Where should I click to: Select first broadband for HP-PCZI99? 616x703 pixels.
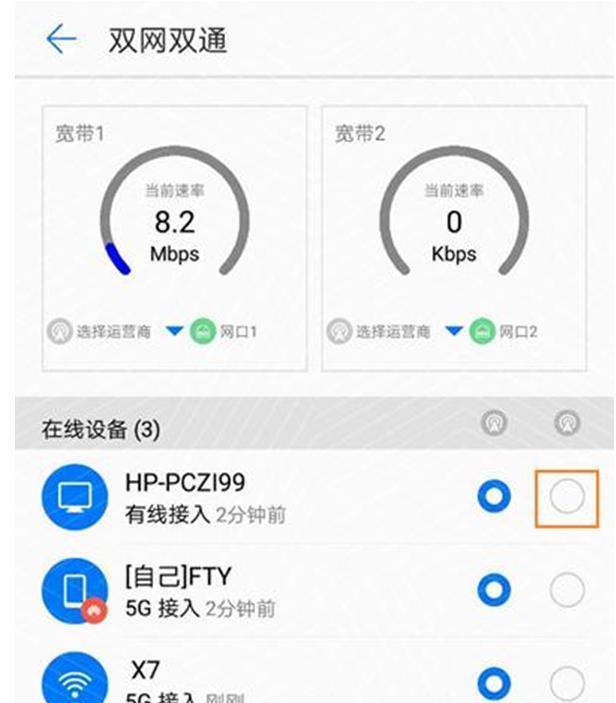coord(494,497)
